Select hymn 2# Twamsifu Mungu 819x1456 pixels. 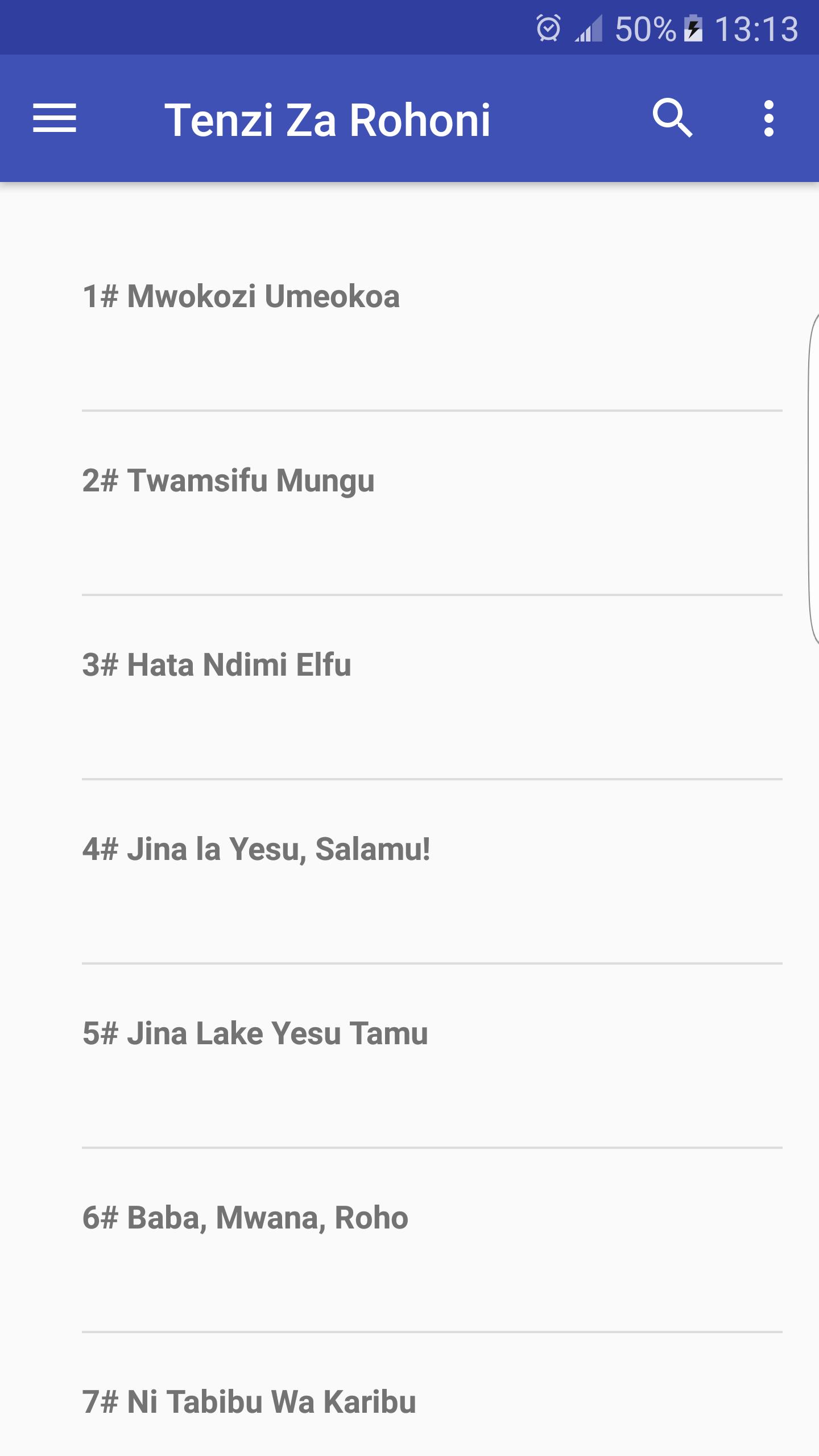(x=229, y=481)
